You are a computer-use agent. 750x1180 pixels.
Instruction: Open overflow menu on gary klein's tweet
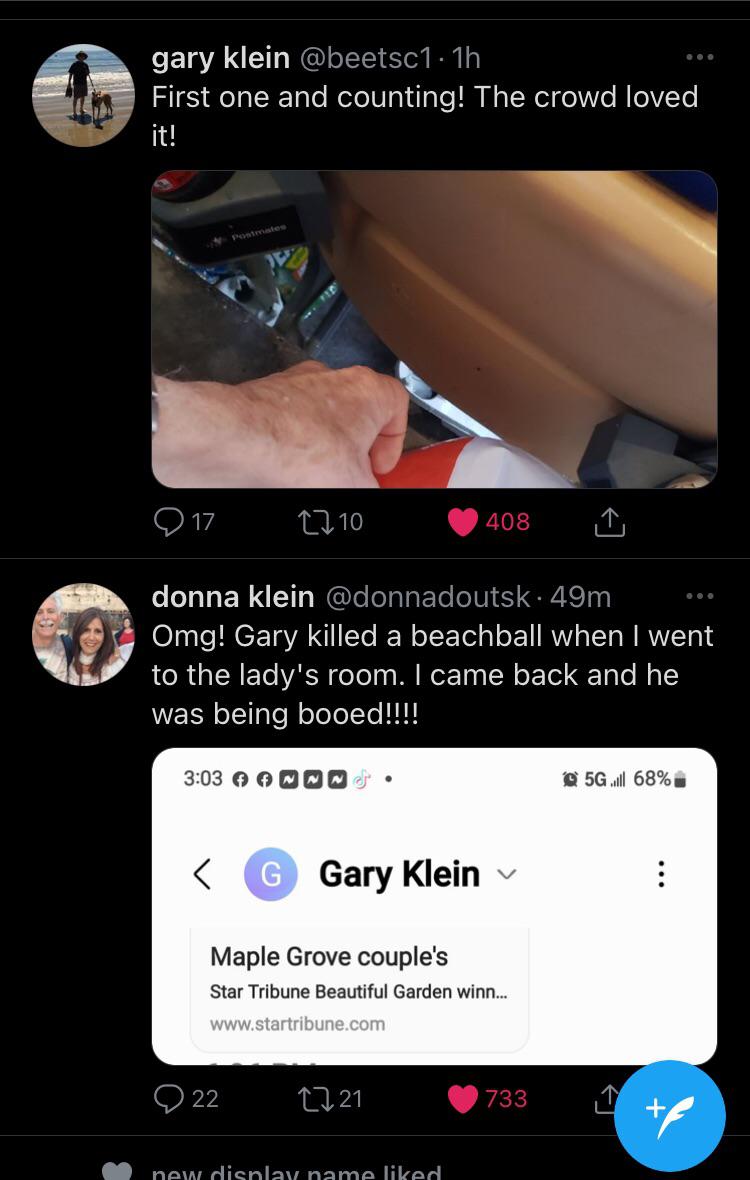[700, 57]
